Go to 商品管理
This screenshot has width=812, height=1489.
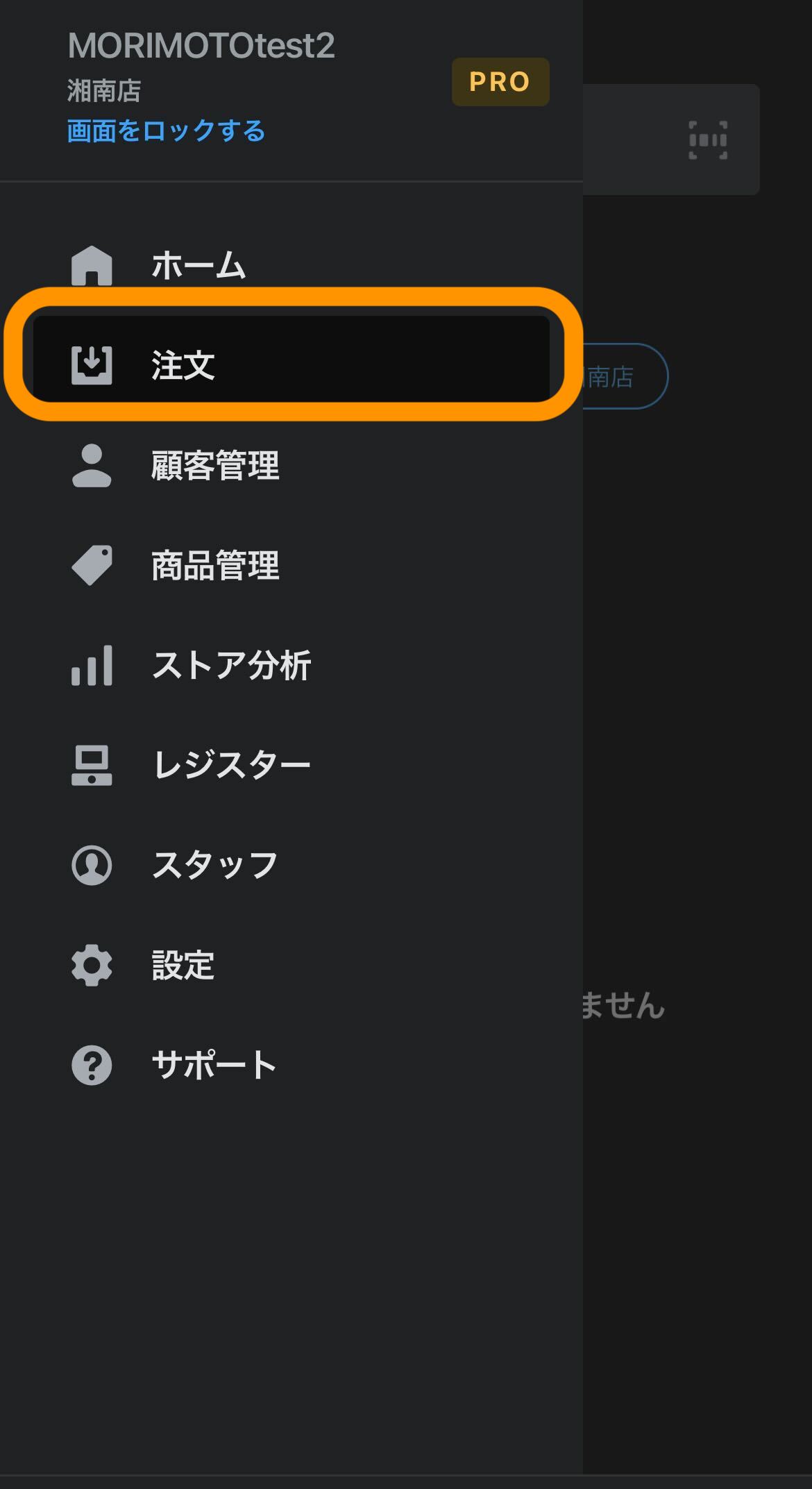[214, 565]
